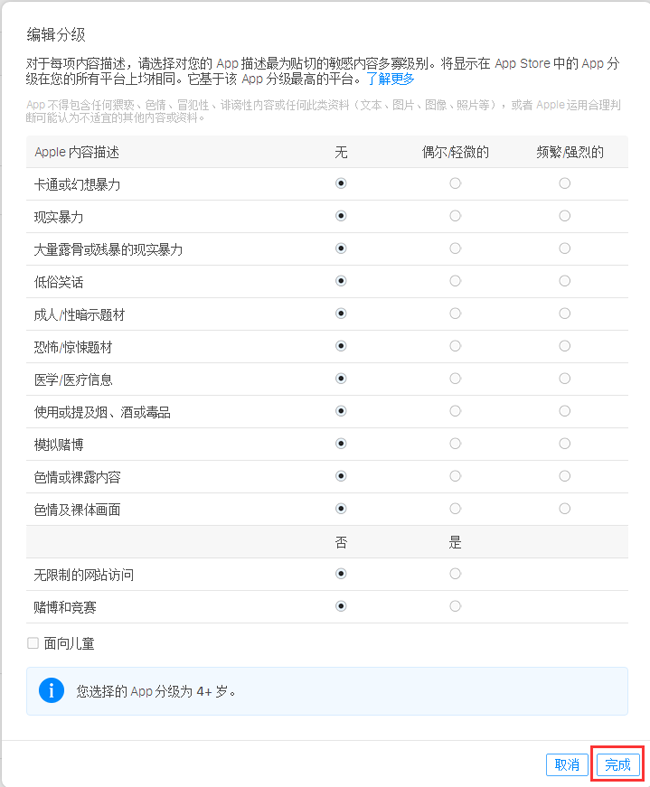This screenshot has height=787, width=650.
Task: Choose 否 for 赌博和竞赛
Action: [x=341, y=606]
